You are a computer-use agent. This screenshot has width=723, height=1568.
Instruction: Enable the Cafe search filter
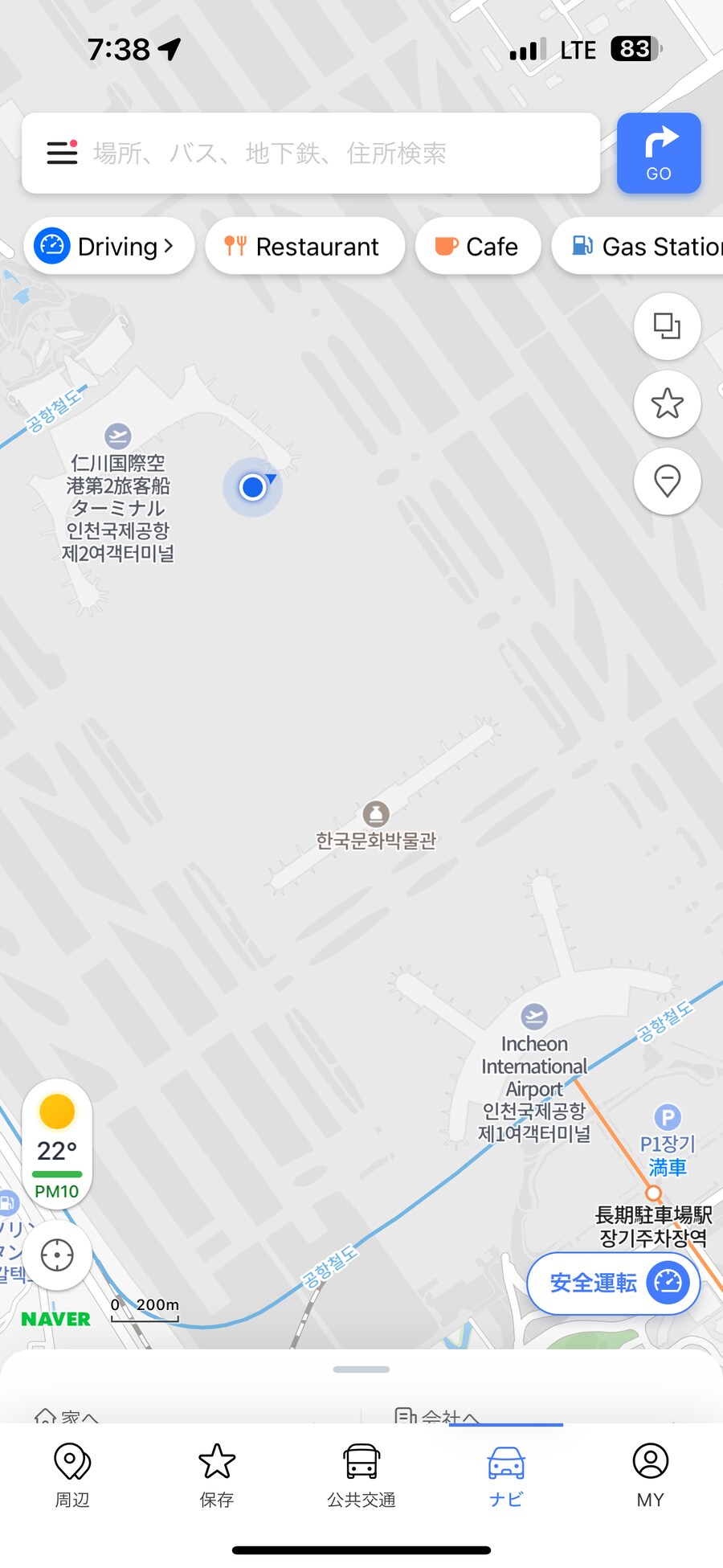pos(477,246)
